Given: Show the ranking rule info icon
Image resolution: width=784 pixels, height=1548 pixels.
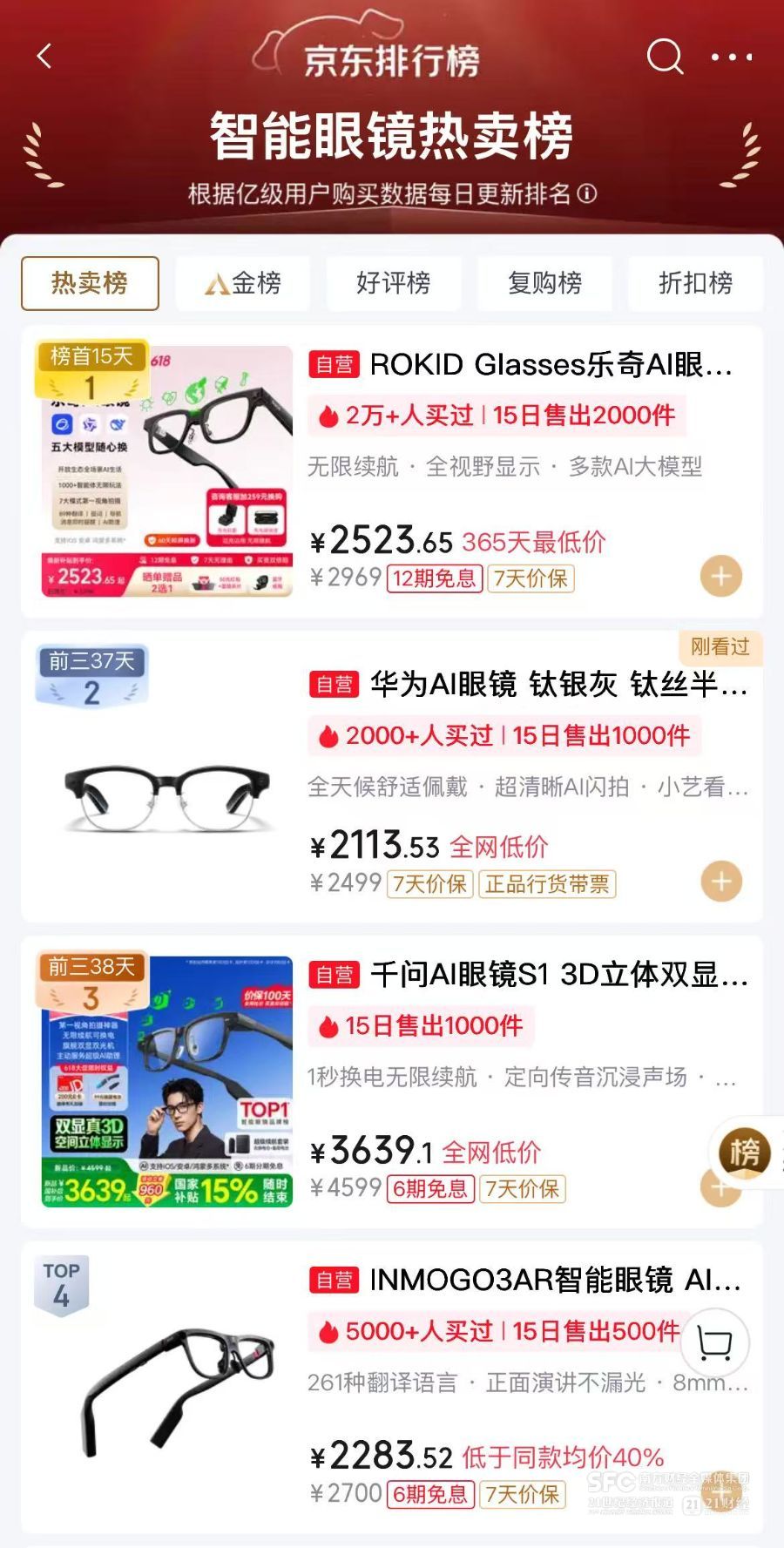Looking at the screenshot, I should 588,193.
